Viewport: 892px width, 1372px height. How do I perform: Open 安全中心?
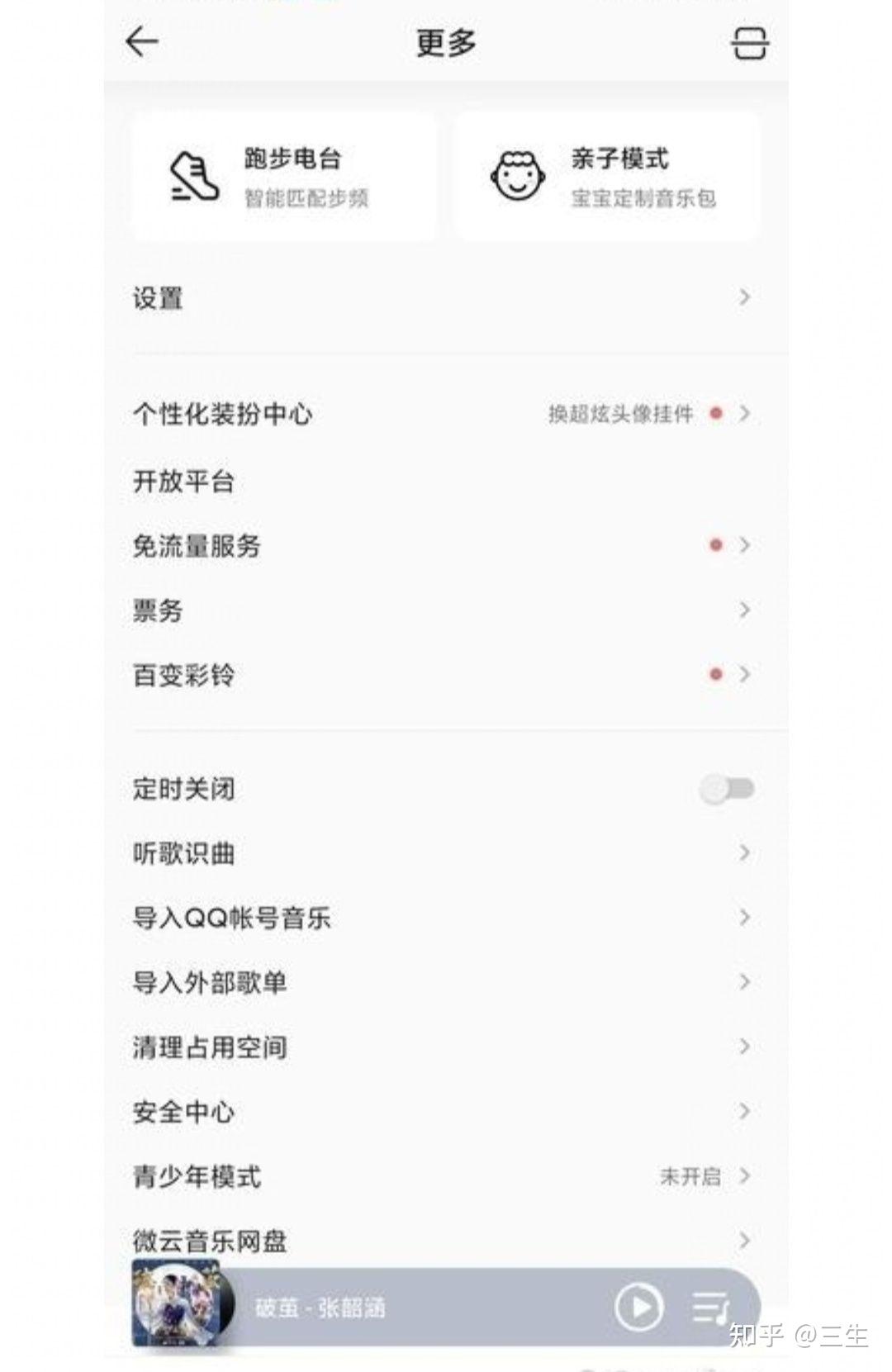tap(444, 1112)
